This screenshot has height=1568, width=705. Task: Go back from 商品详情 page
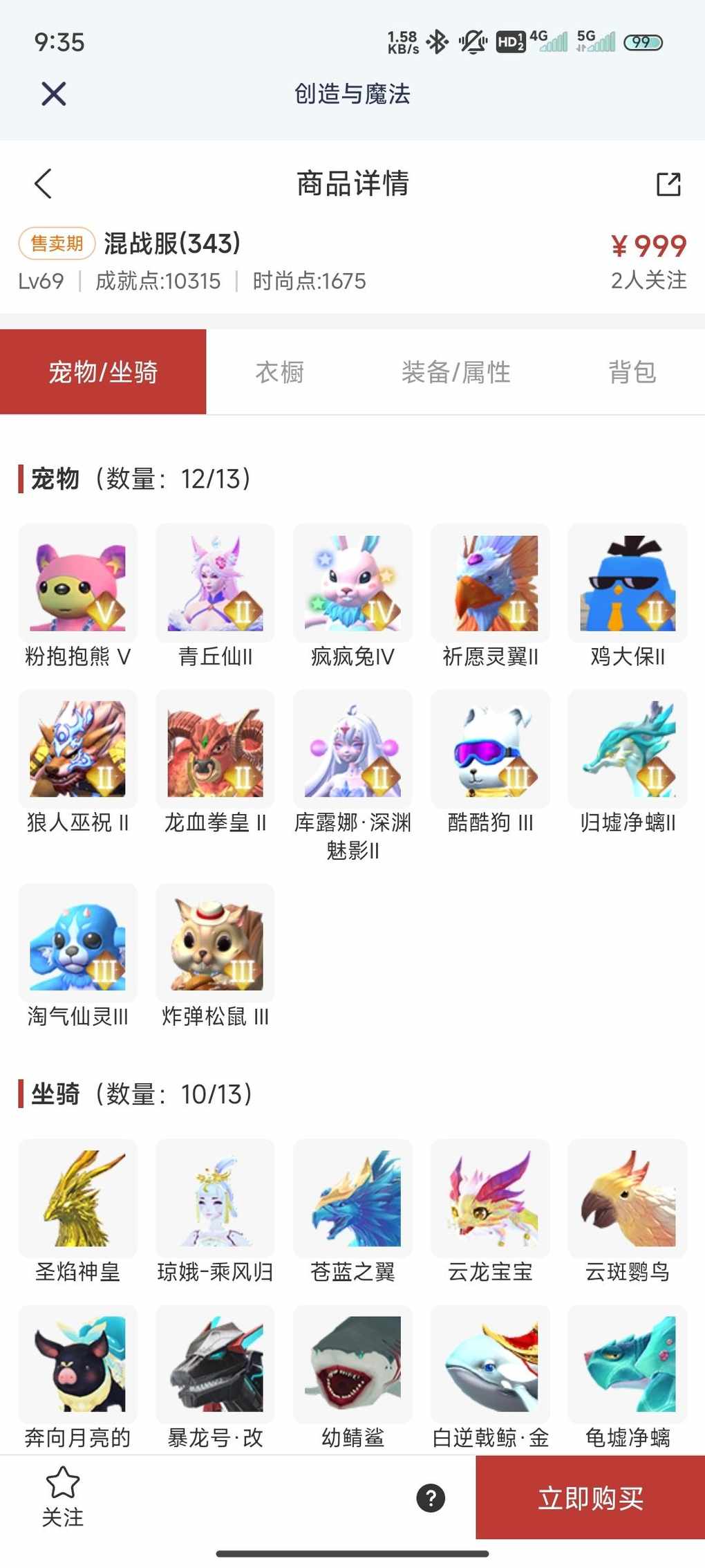[43, 184]
